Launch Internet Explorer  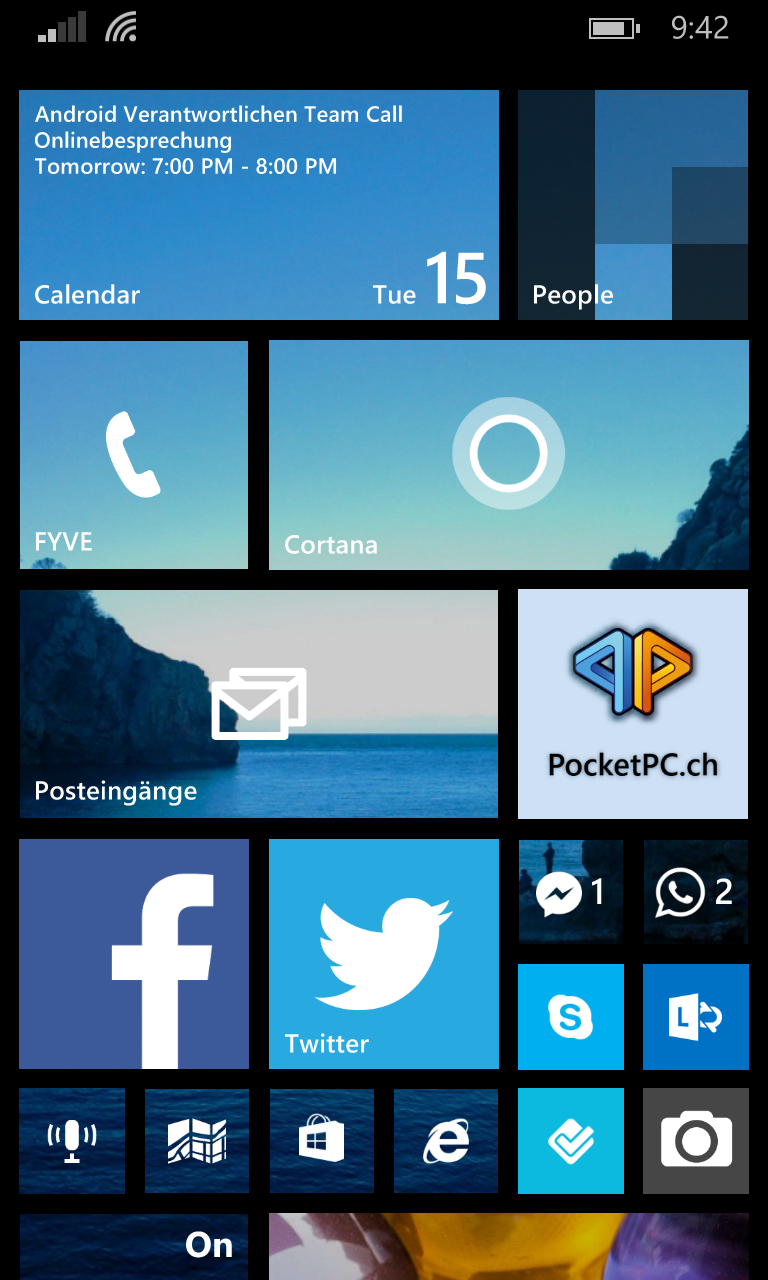[446, 1141]
